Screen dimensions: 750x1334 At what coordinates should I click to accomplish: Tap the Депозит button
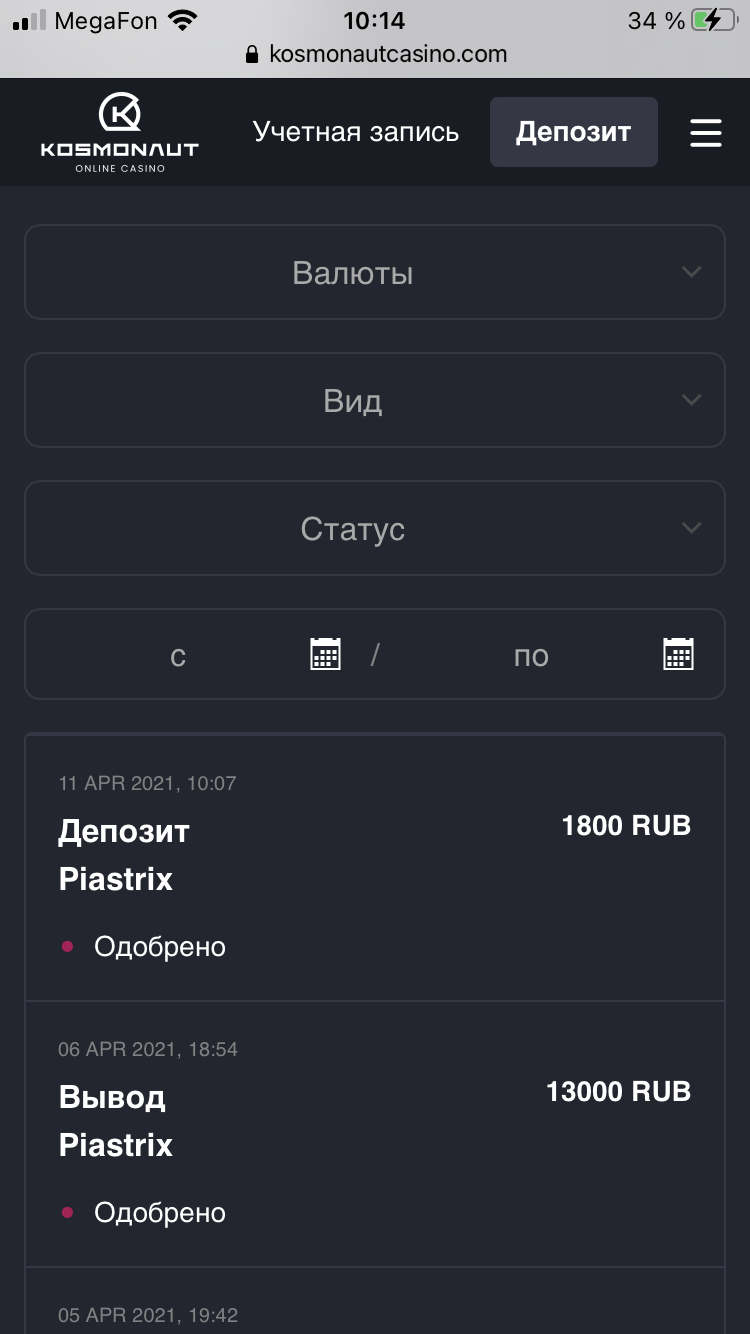[574, 132]
